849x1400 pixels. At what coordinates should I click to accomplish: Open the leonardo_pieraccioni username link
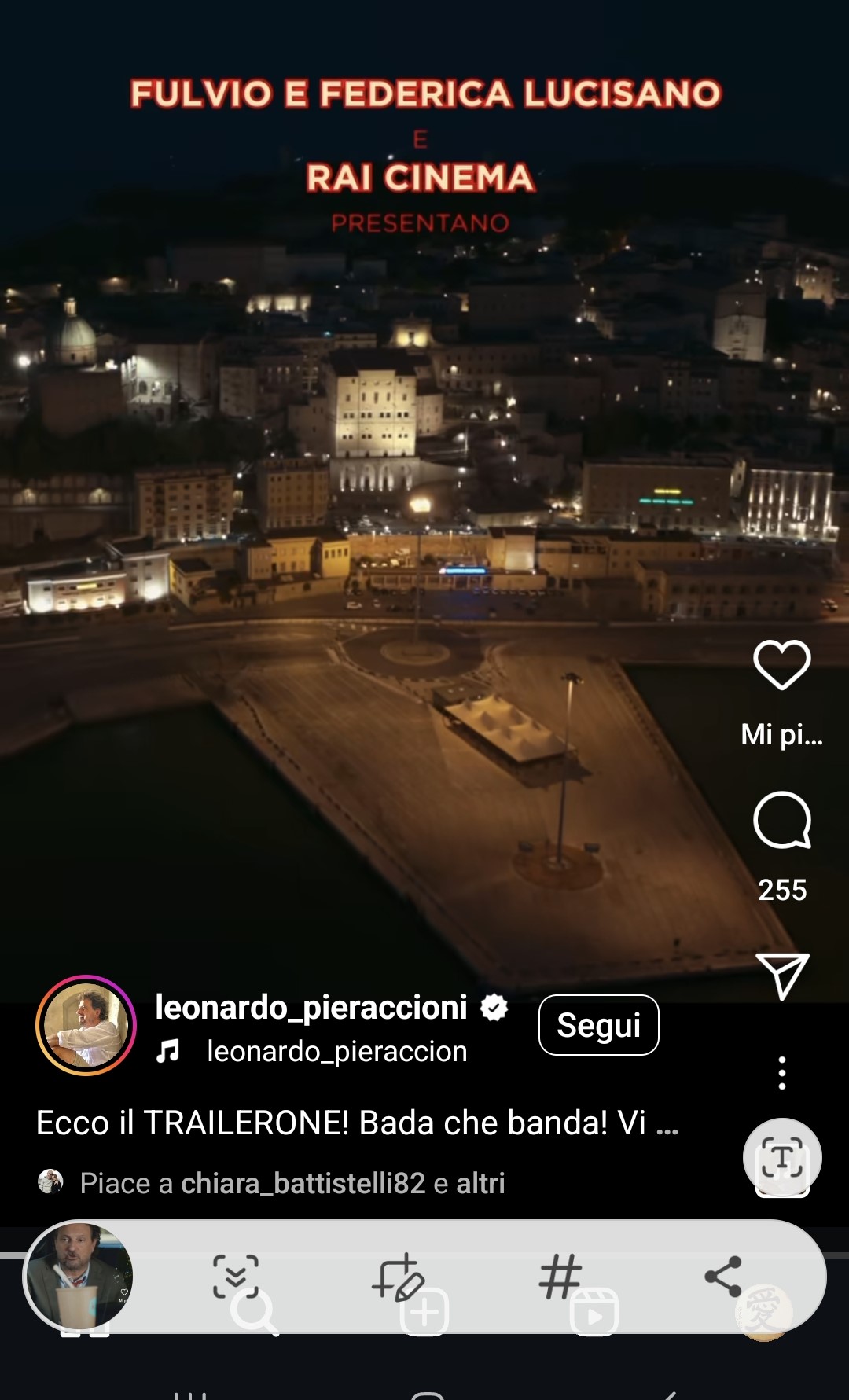coord(311,1007)
